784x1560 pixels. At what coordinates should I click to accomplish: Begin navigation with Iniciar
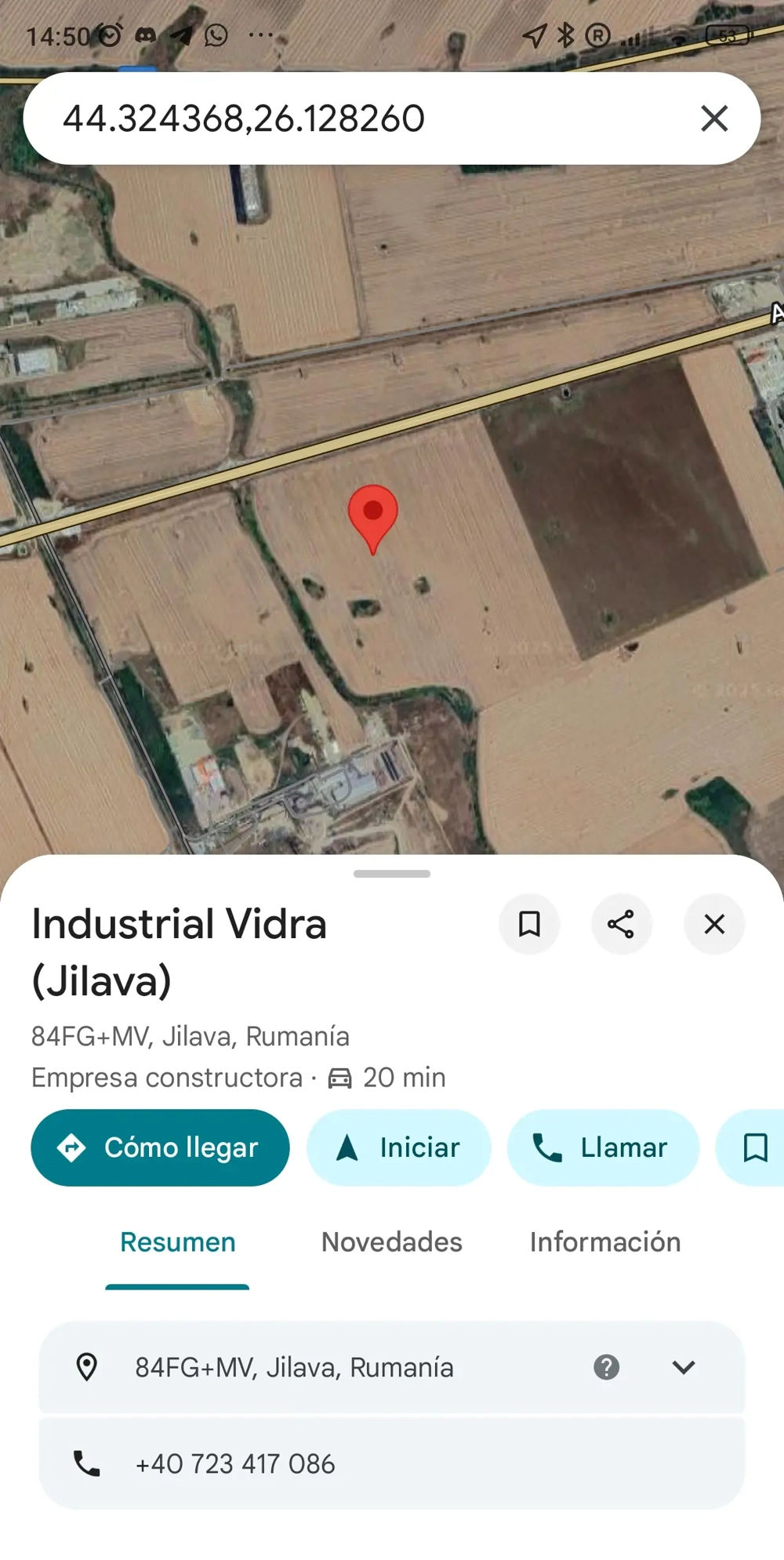[x=398, y=1147]
